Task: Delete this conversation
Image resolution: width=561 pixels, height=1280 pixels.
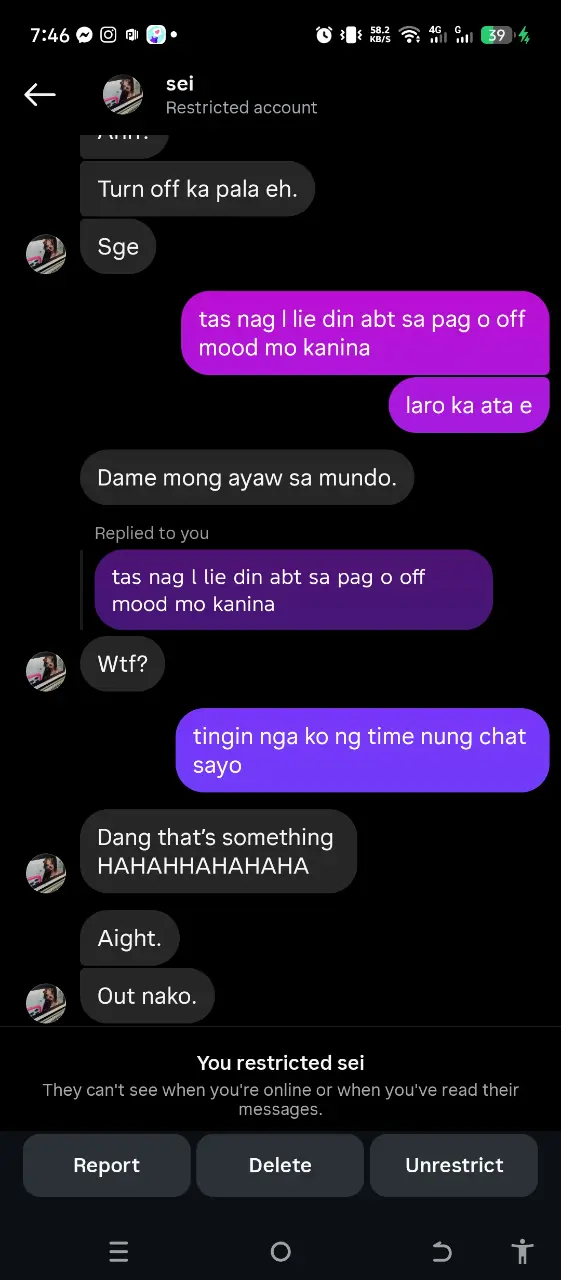Action: pos(280,1165)
